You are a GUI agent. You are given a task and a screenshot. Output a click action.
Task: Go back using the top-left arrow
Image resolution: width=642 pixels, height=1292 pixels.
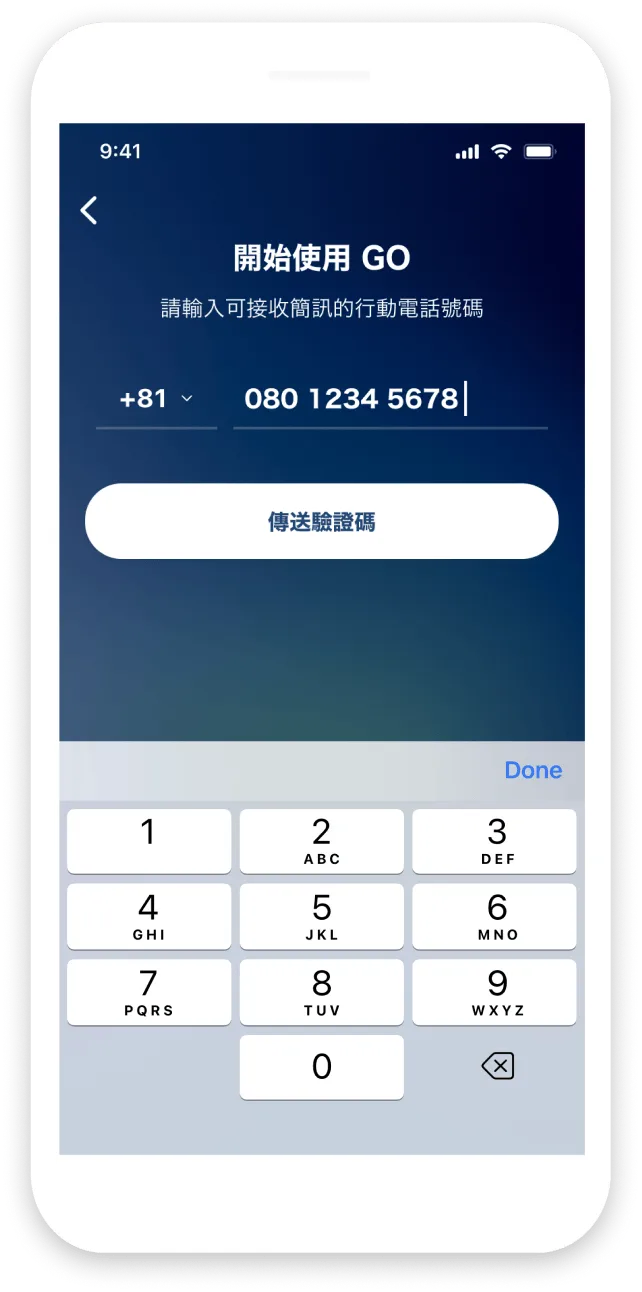(89, 210)
